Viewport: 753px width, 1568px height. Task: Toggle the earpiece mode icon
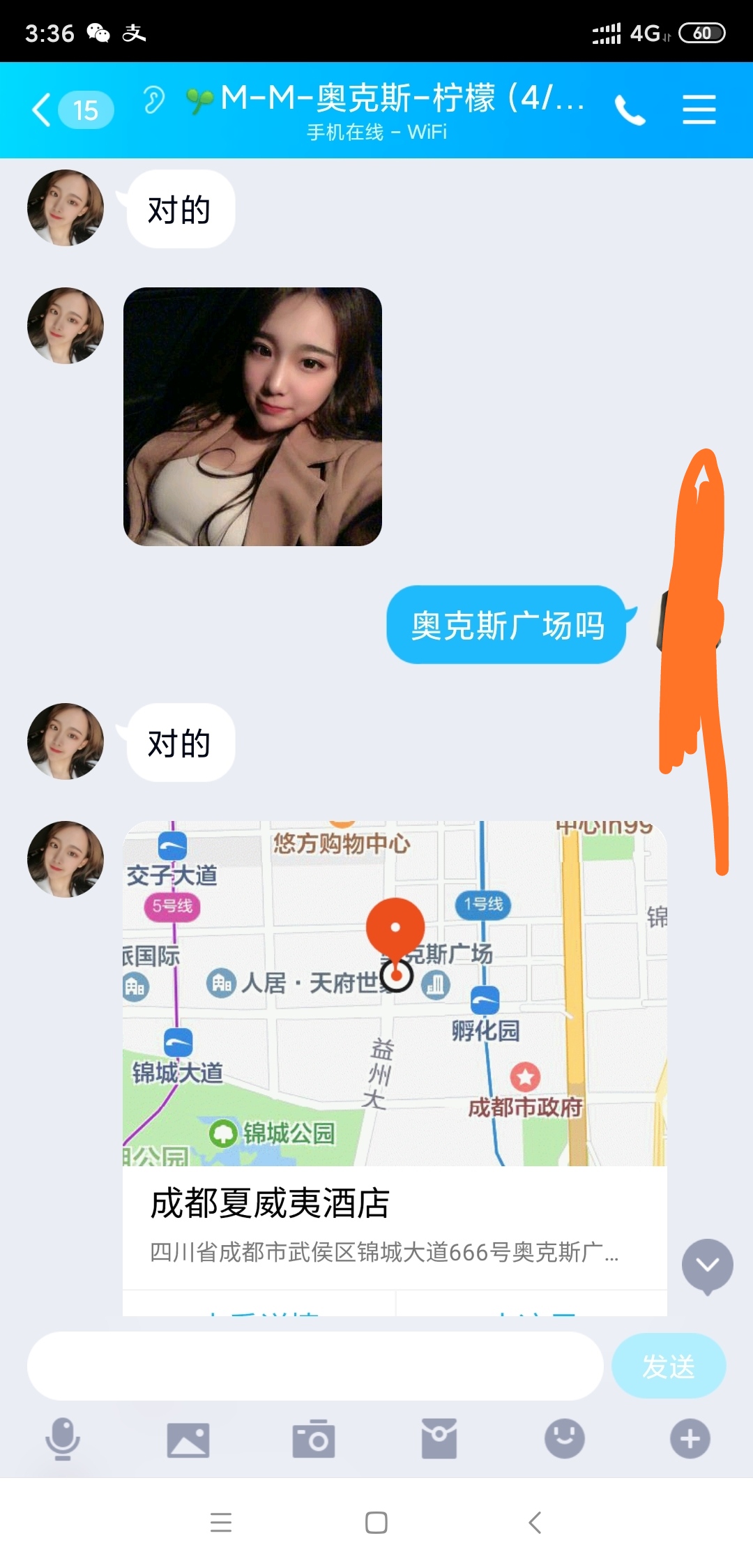pyautogui.click(x=154, y=100)
